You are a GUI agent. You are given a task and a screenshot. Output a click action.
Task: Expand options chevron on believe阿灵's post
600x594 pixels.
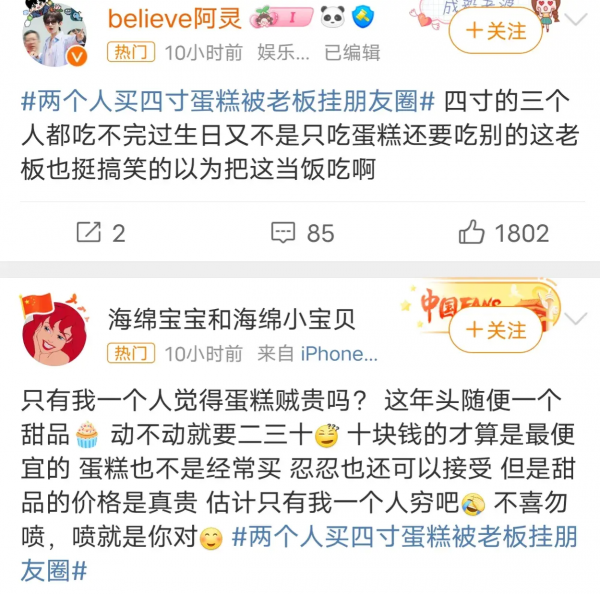577,19
